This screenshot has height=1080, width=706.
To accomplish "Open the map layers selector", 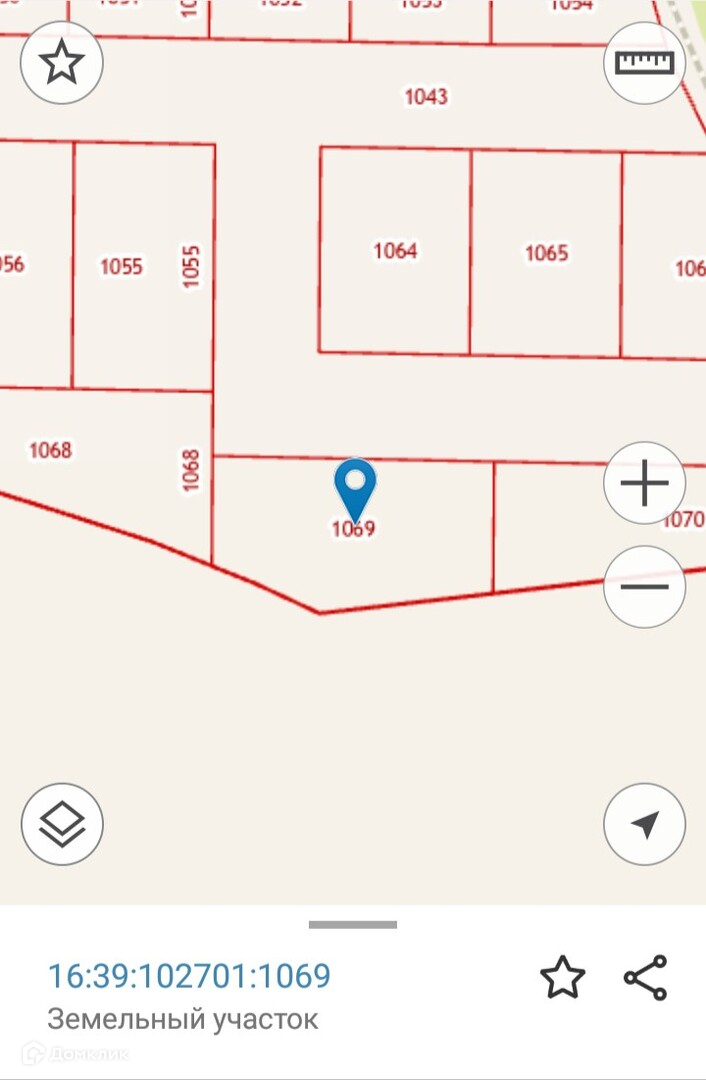I will coord(62,825).
